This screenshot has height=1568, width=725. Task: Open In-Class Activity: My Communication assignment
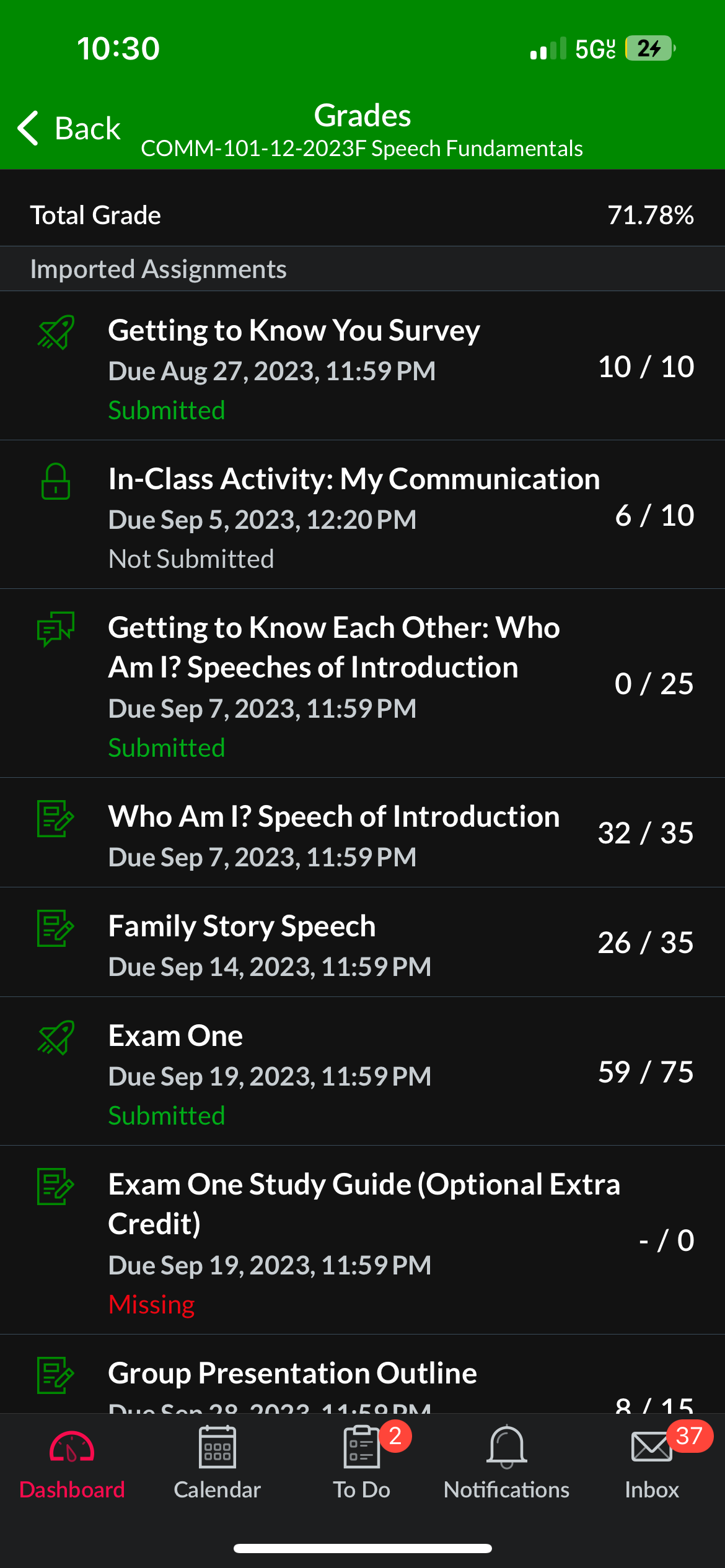tap(362, 515)
